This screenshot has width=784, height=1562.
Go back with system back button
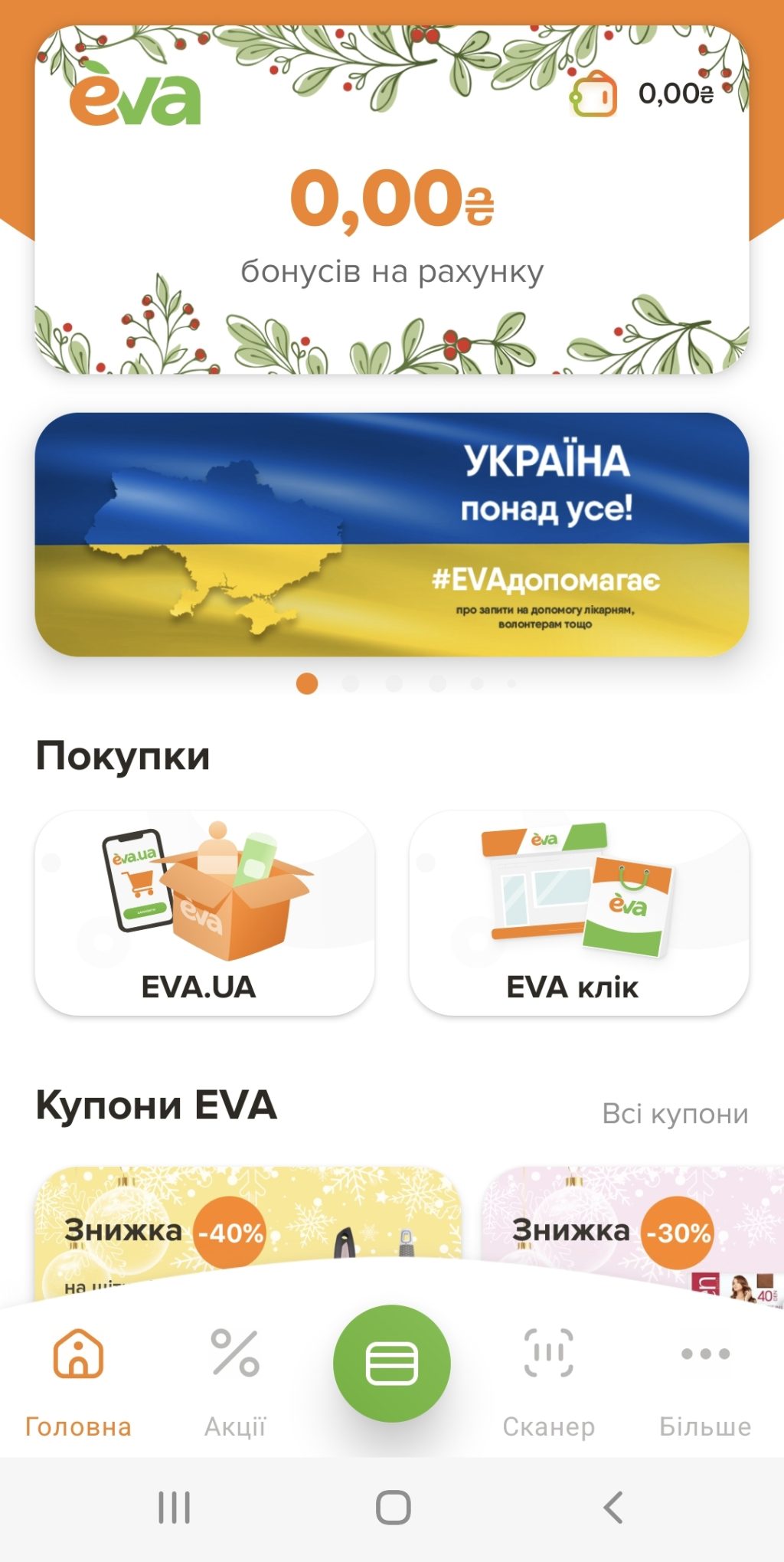pos(612,1508)
